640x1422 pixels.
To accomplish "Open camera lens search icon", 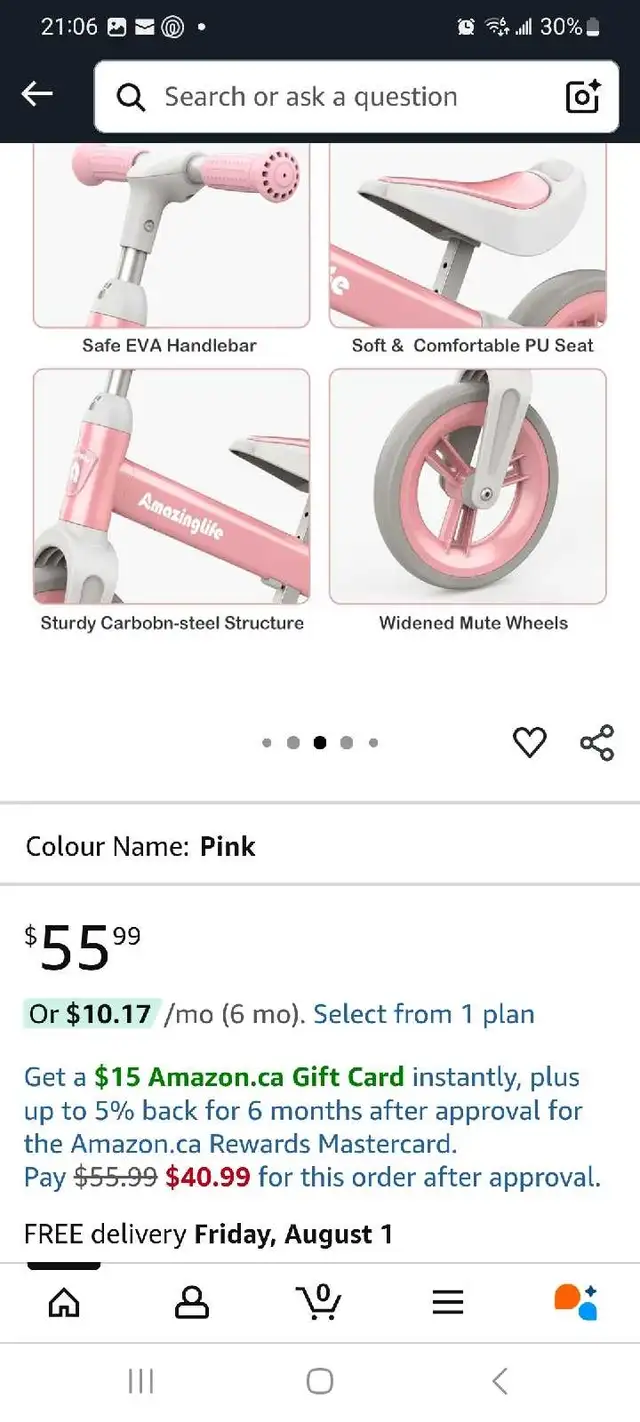I will [x=582, y=97].
